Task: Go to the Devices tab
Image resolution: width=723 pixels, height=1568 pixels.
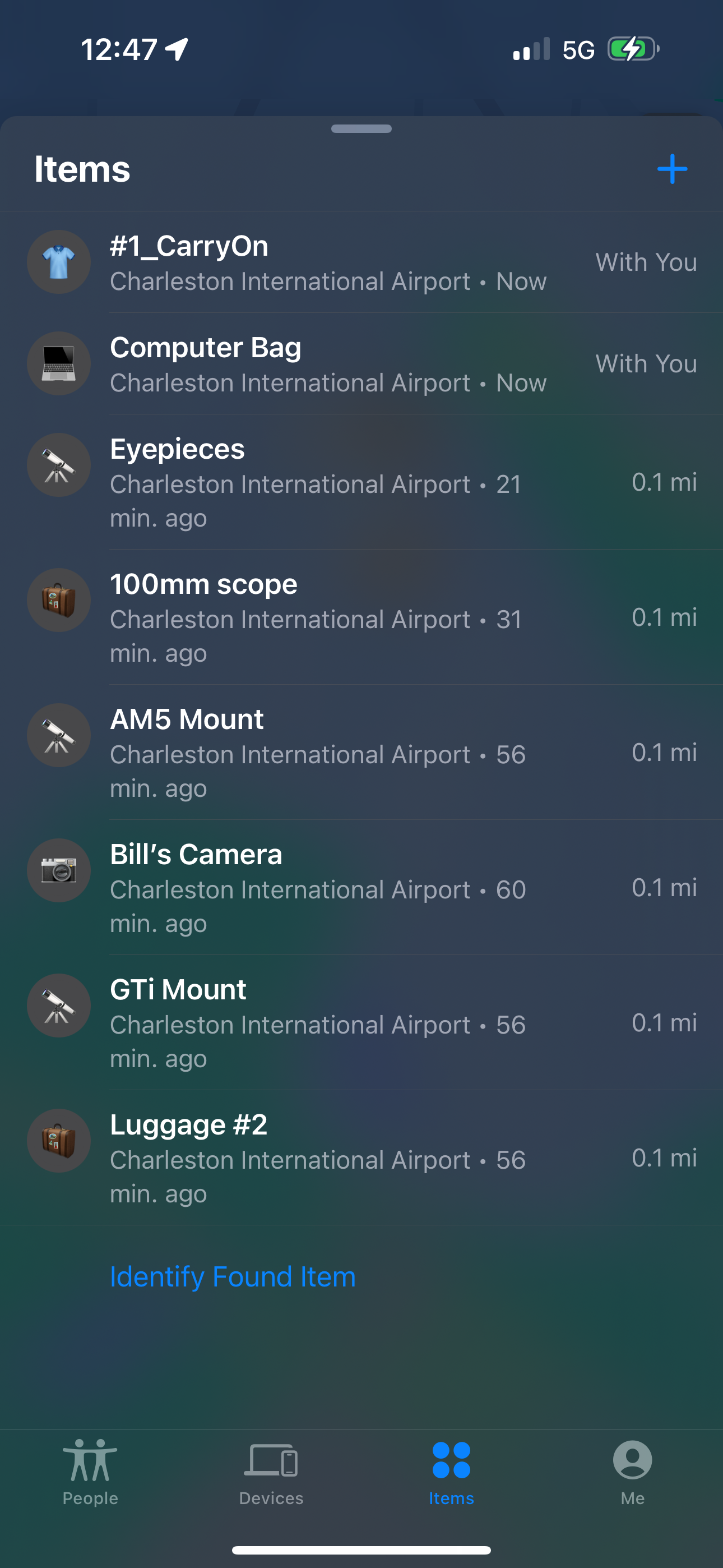Action: pyautogui.click(x=271, y=1472)
